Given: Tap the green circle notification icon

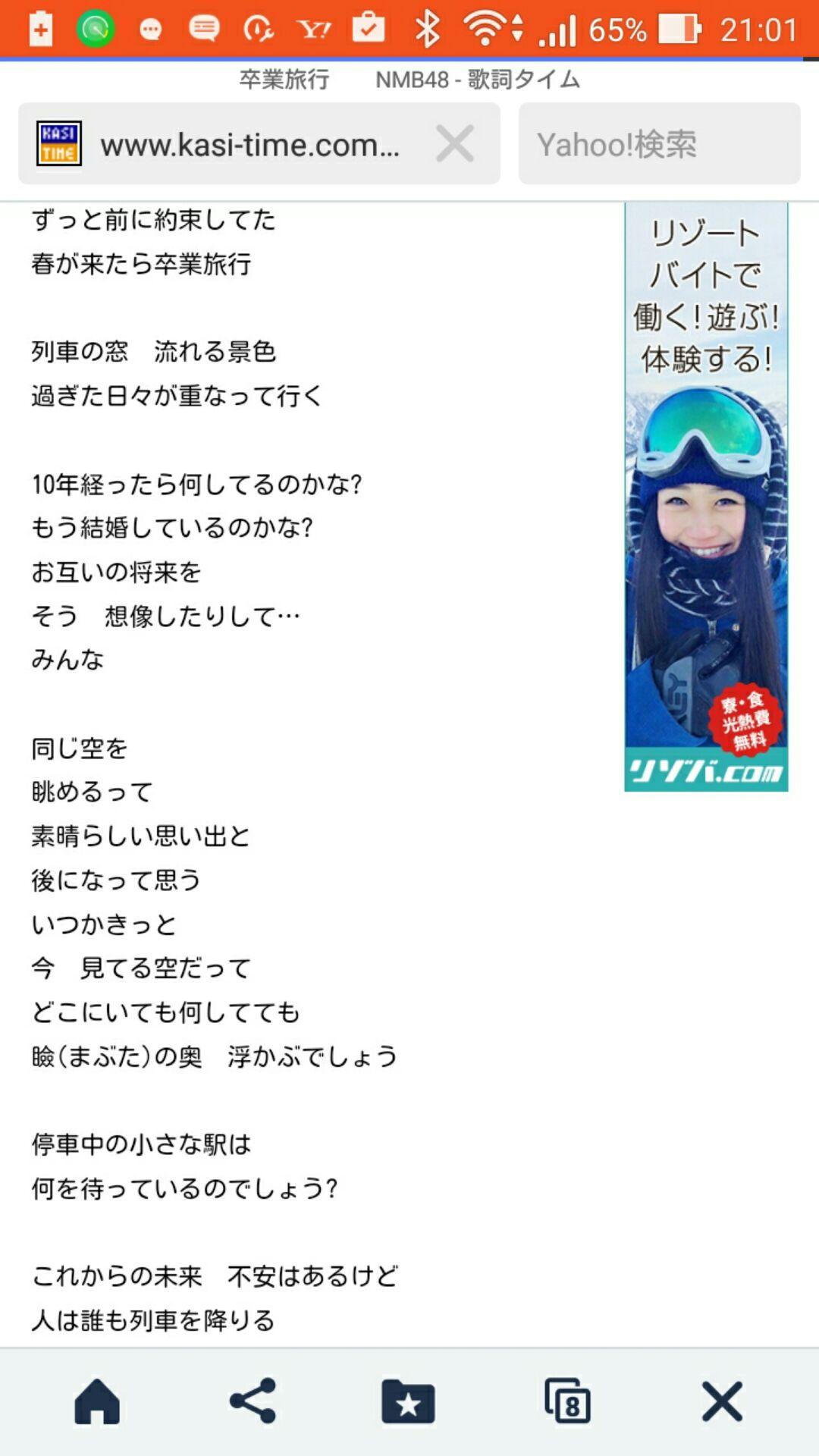Looking at the screenshot, I should (93, 29).
